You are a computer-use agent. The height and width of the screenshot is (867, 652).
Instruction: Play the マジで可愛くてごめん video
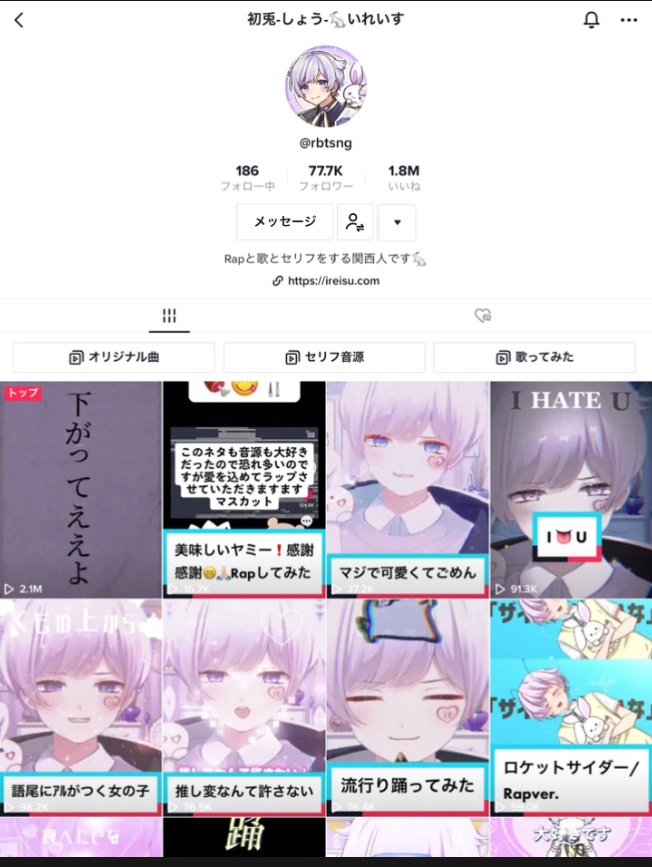(406, 488)
